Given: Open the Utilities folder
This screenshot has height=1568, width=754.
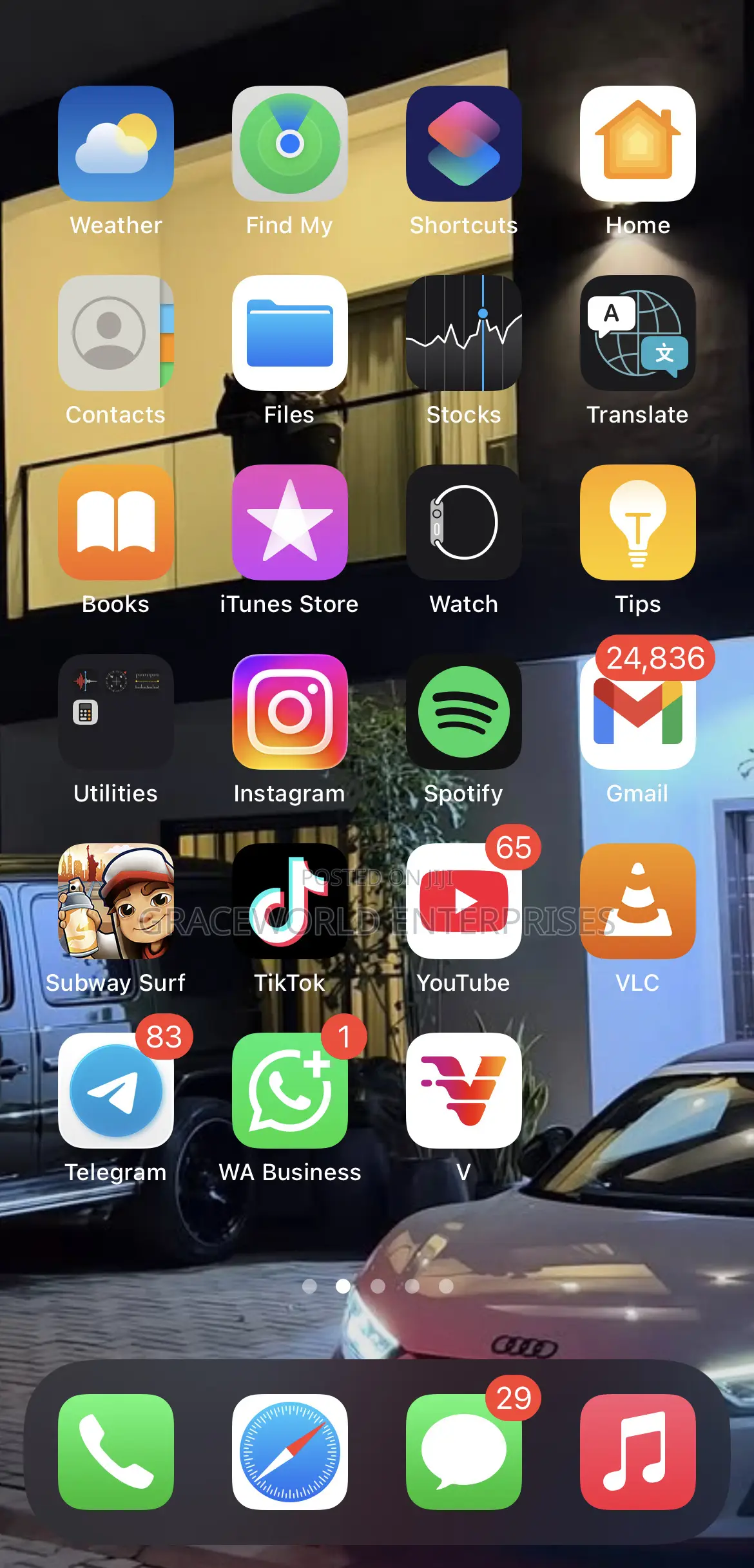Looking at the screenshot, I should tap(116, 712).
